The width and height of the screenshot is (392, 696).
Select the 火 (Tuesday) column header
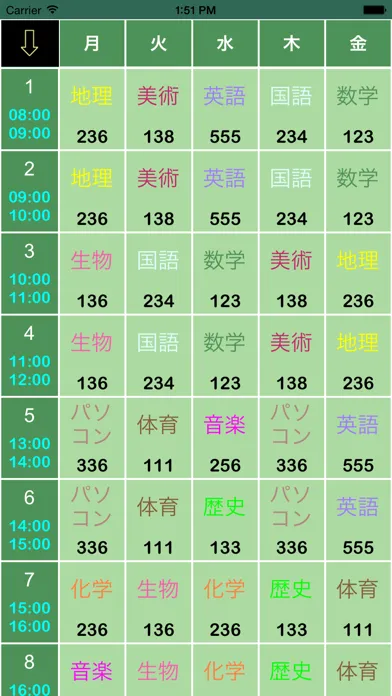click(159, 44)
